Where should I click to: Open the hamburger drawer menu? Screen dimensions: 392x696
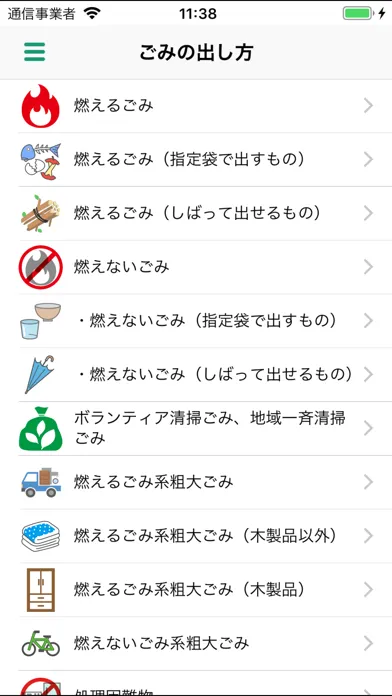click(x=35, y=52)
